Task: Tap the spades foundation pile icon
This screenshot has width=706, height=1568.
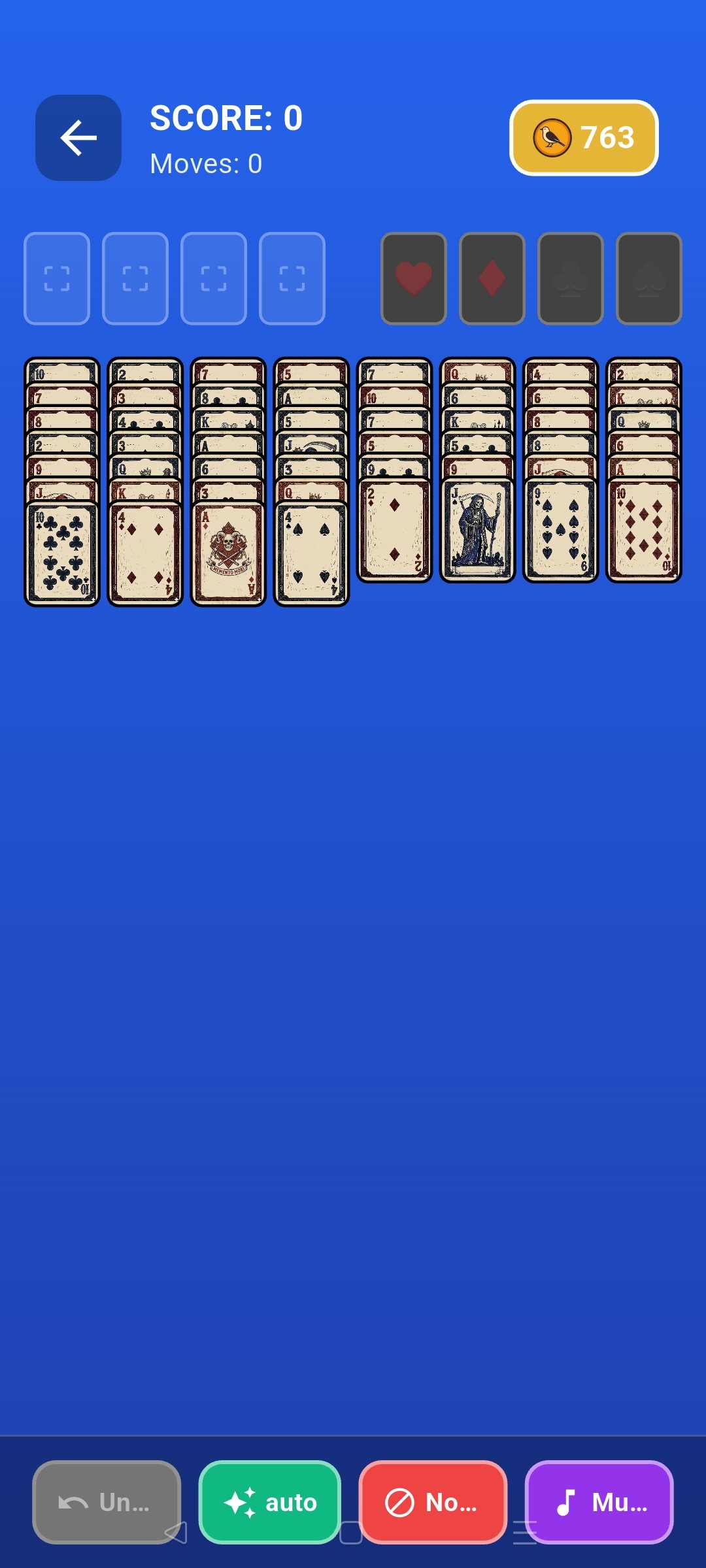Action: click(647, 279)
